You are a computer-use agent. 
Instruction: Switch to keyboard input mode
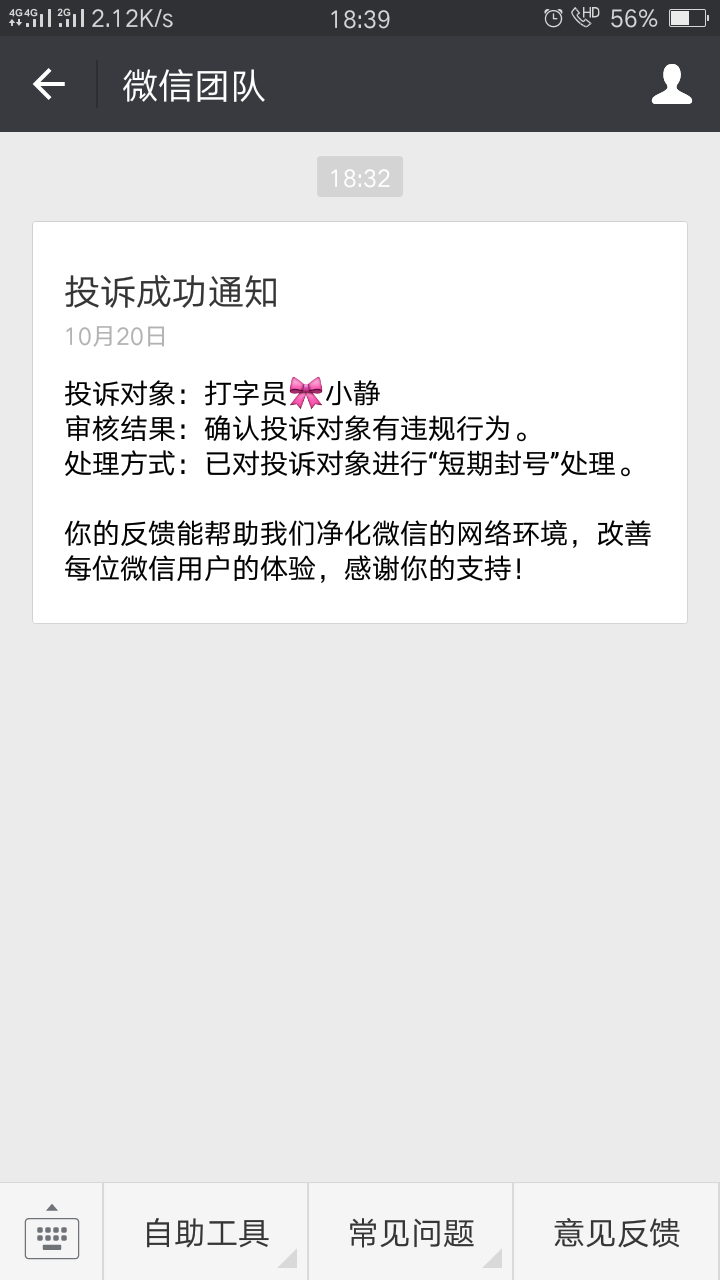[51, 1233]
